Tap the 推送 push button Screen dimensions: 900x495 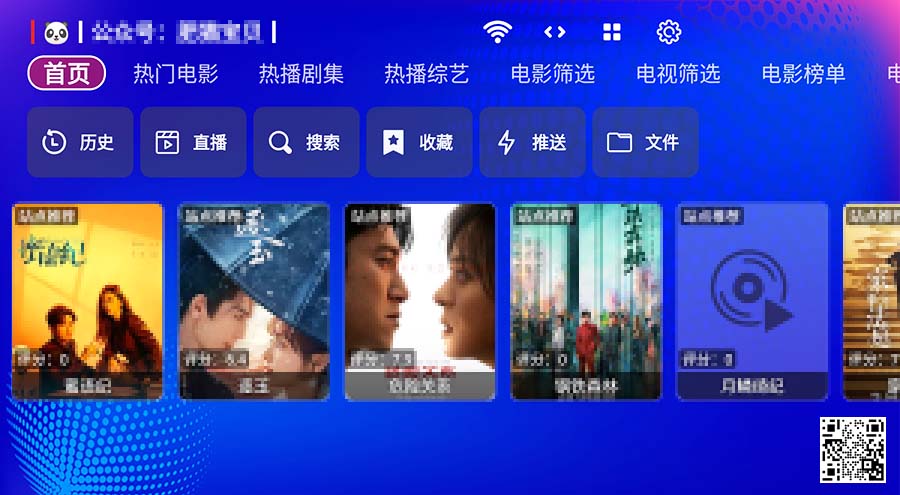tap(533, 142)
